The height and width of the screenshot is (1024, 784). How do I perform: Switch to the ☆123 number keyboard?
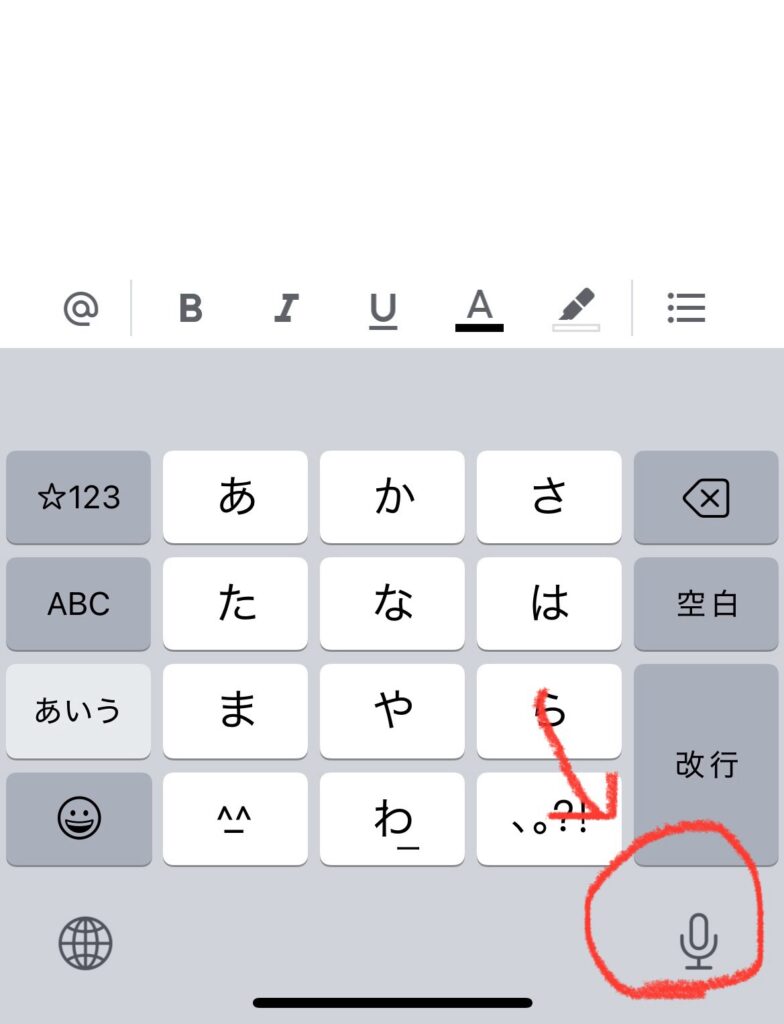point(79,497)
